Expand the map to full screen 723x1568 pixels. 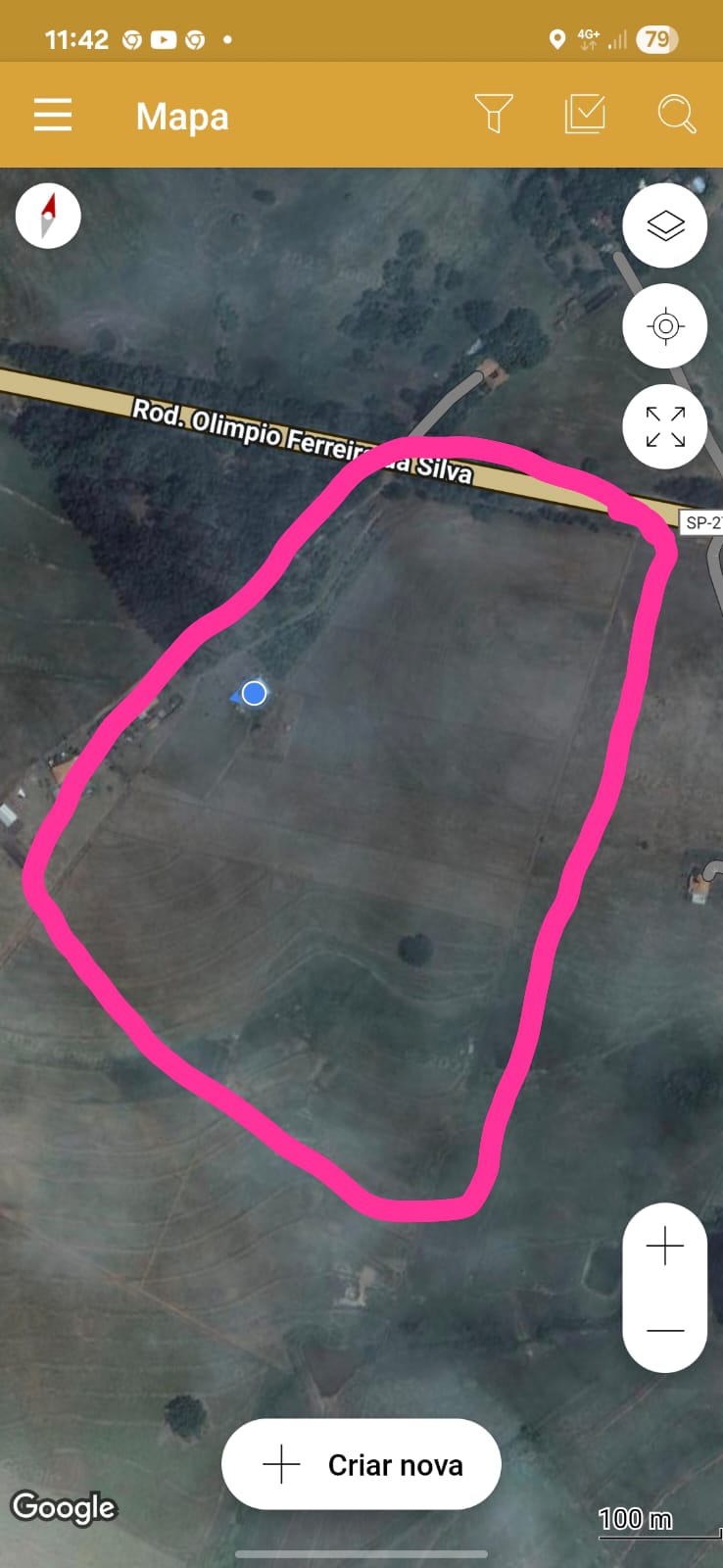(x=665, y=427)
